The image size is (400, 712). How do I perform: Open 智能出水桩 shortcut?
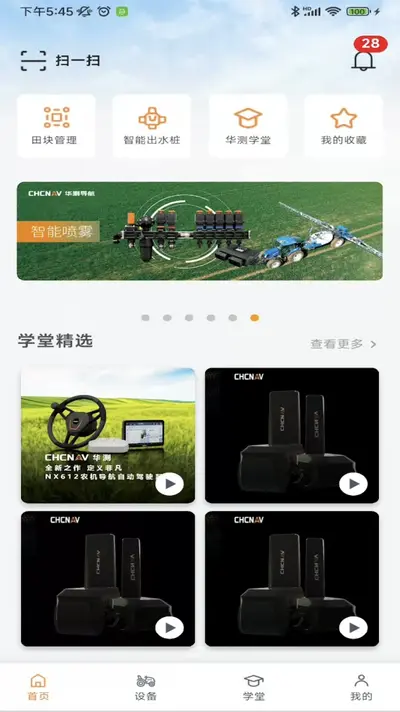(152, 126)
